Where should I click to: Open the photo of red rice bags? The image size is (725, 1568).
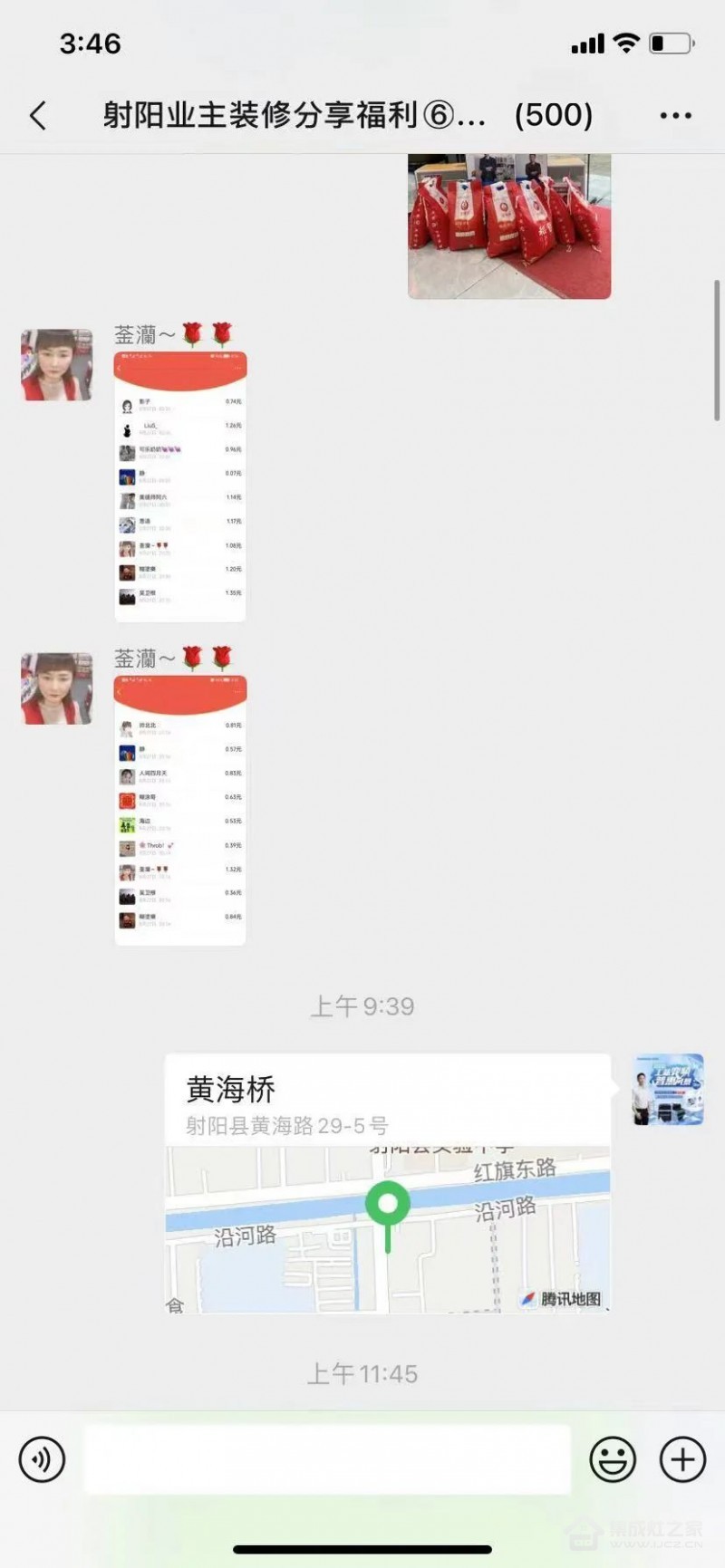509,226
